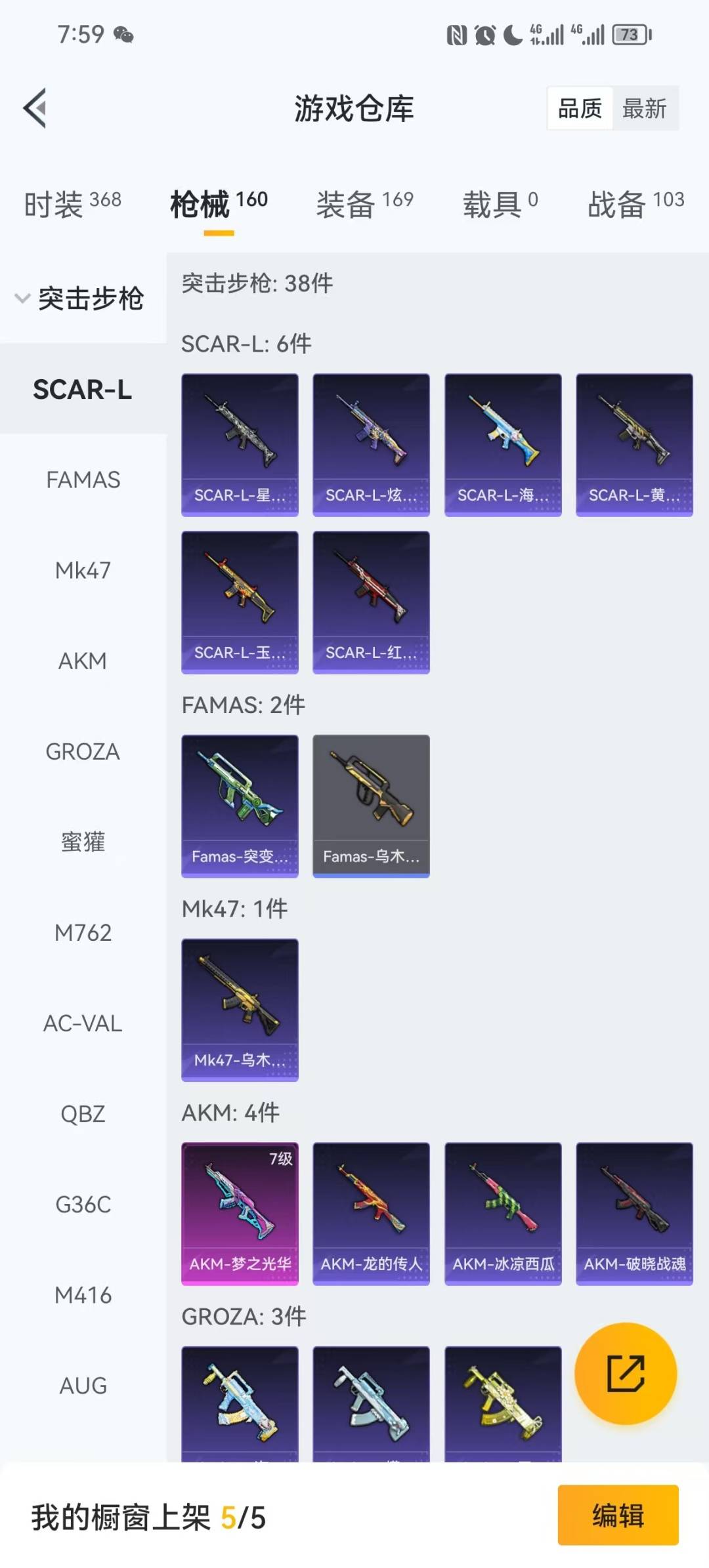Tap the 编辑 button
This screenshot has width=709, height=1568.
(x=618, y=1516)
